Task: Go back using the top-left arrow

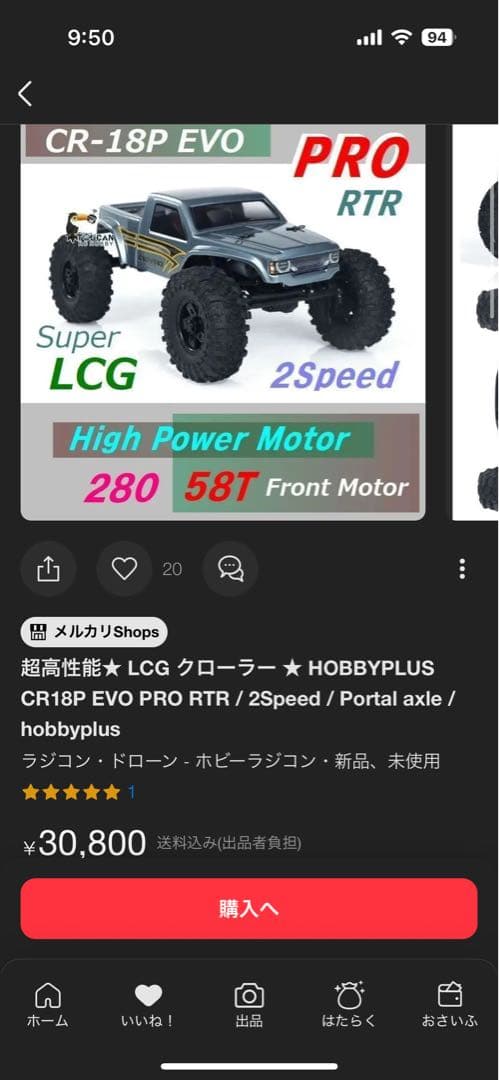Action: coord(25,94)
